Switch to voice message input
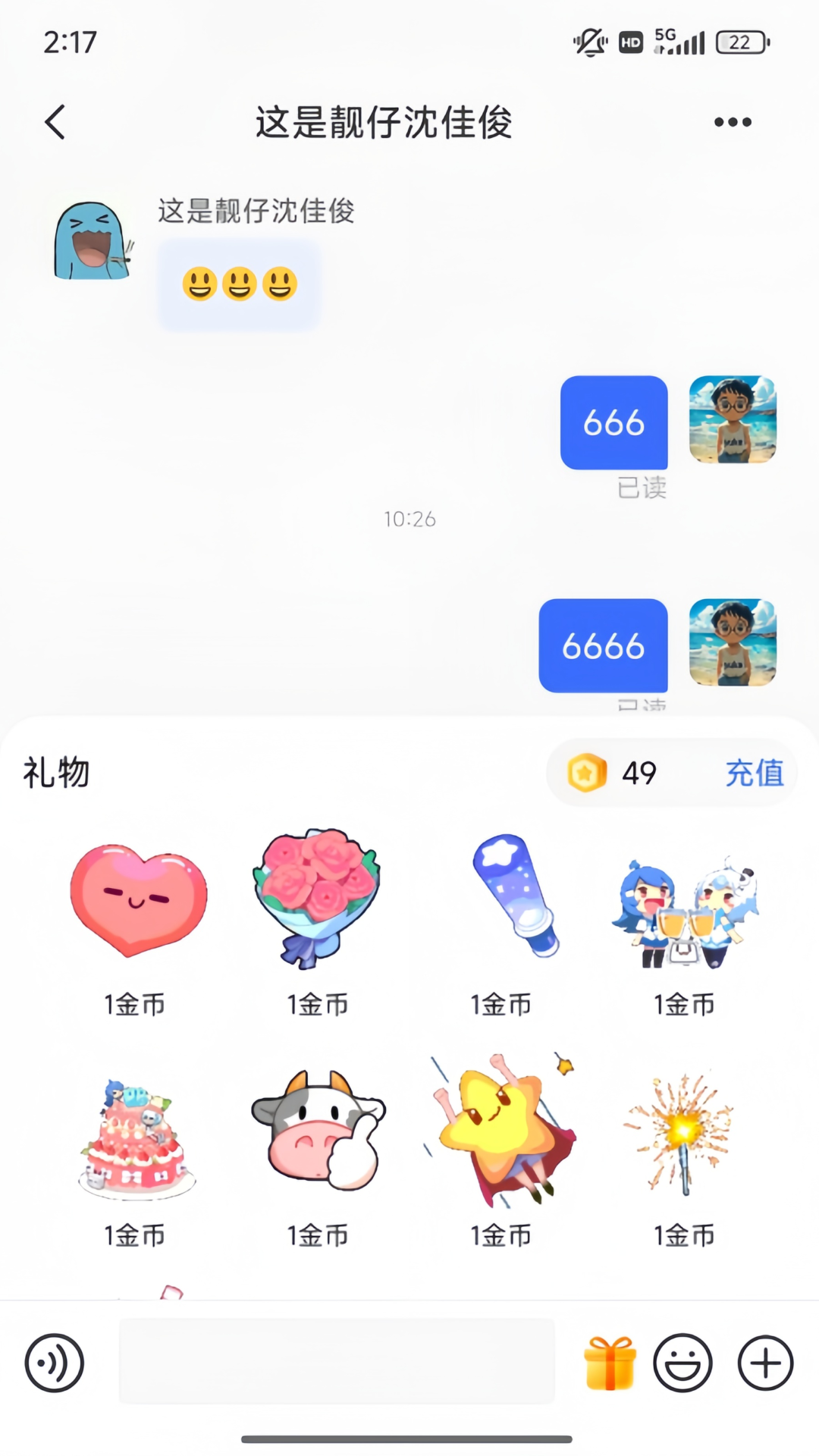The height and width of the screenshot is (1456, 819). click(x=55, y=1363)
